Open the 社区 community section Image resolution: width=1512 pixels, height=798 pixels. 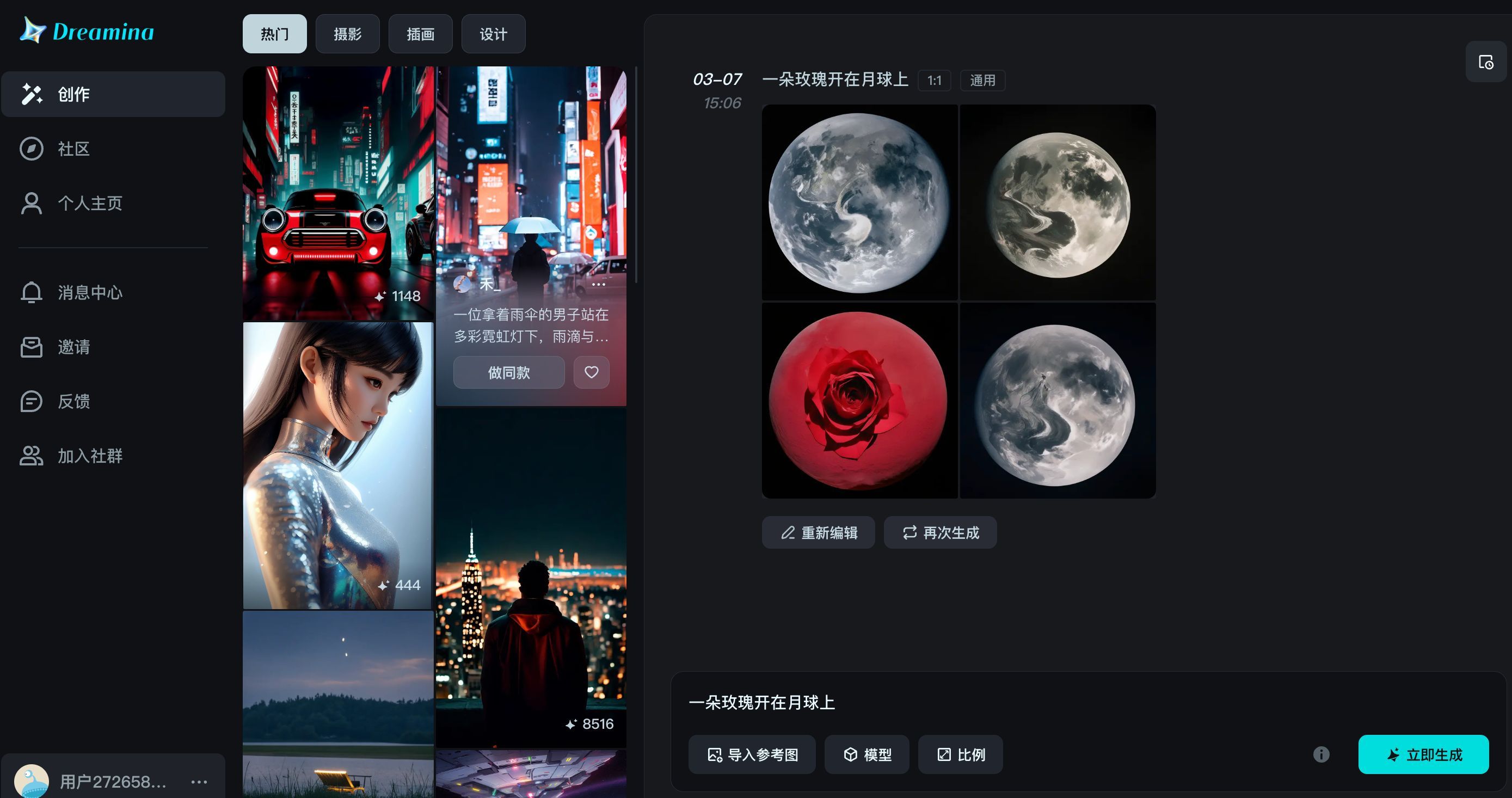click(x=73, y=149)
